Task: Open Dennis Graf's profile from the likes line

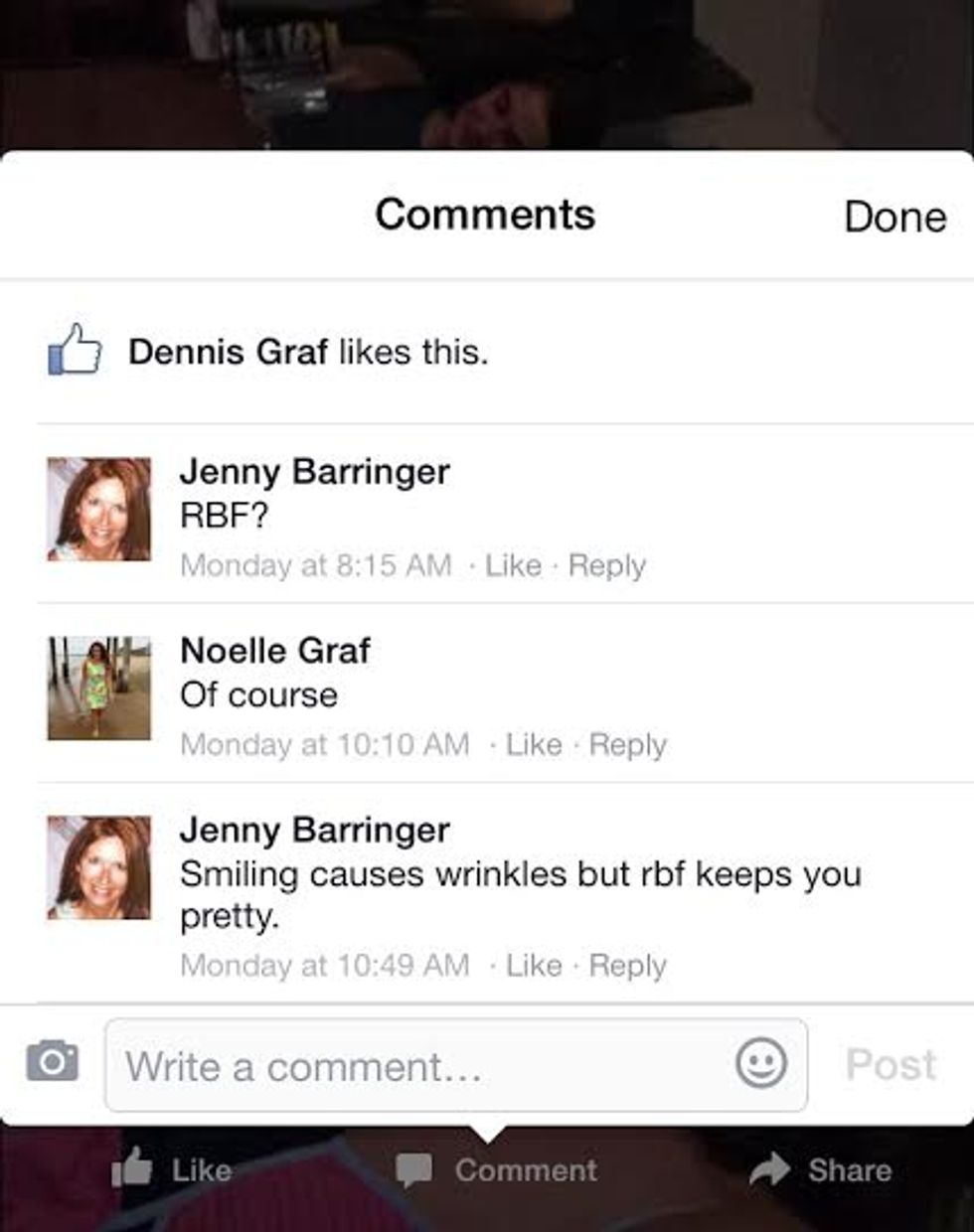Action: (228, 352)
